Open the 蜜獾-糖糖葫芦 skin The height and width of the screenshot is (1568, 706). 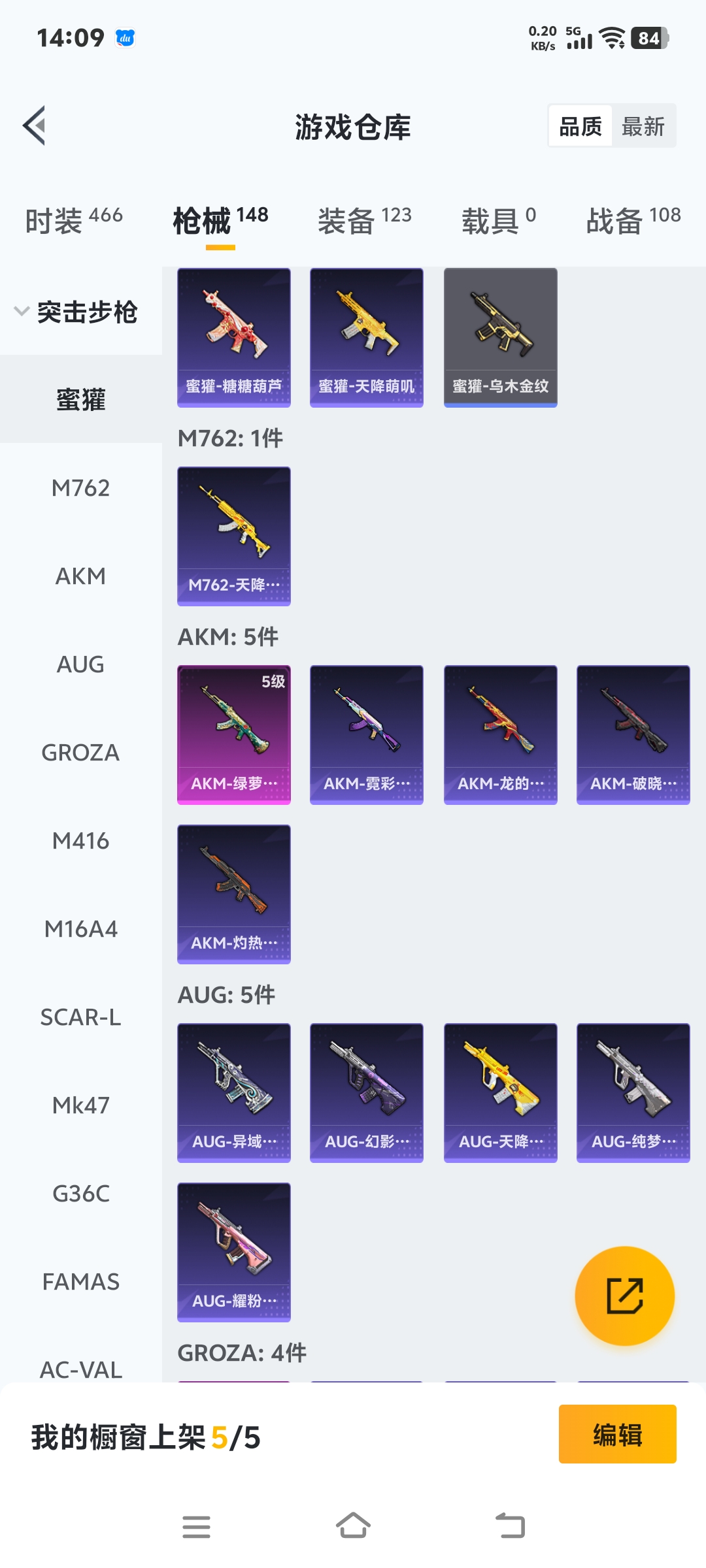coord(234,337)
